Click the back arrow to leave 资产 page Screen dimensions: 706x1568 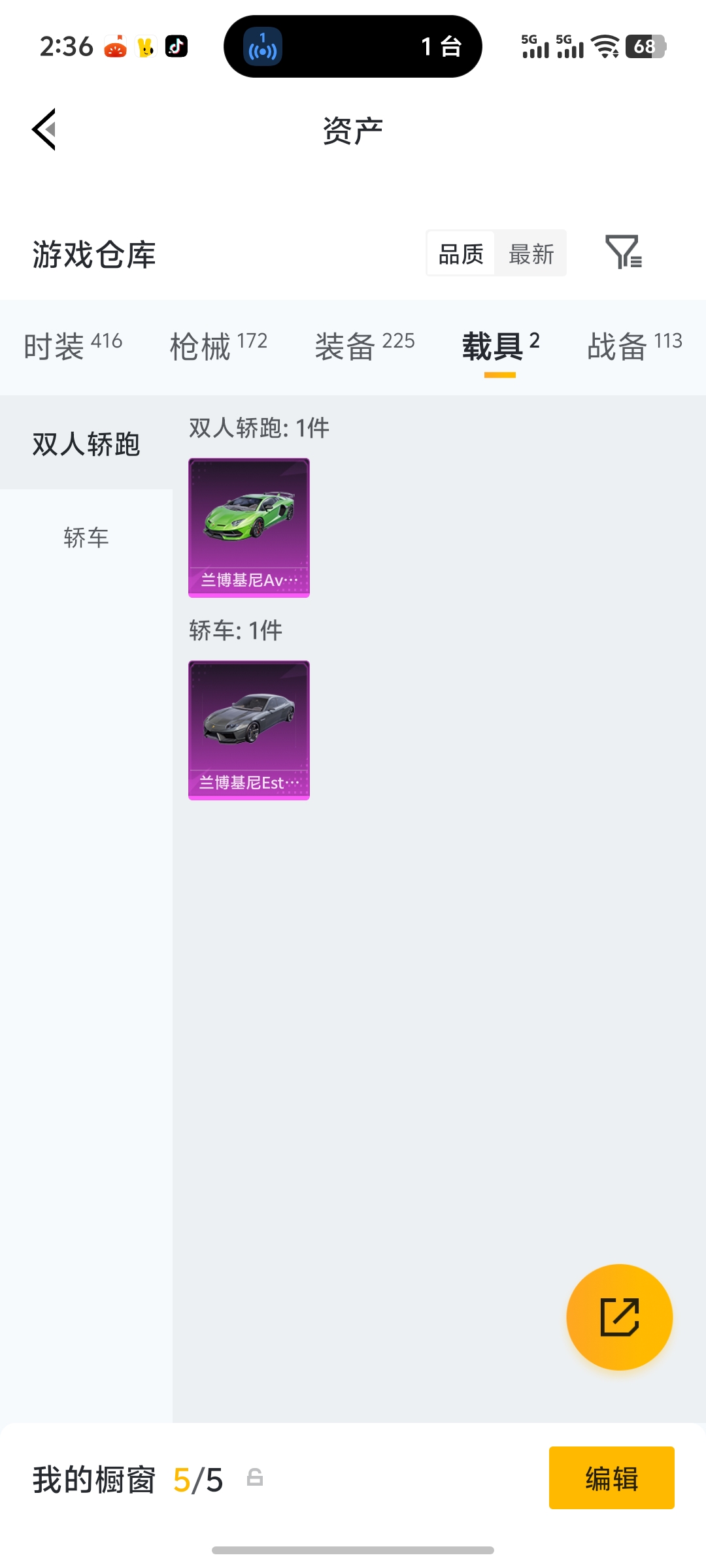click(x=44, y=129)
